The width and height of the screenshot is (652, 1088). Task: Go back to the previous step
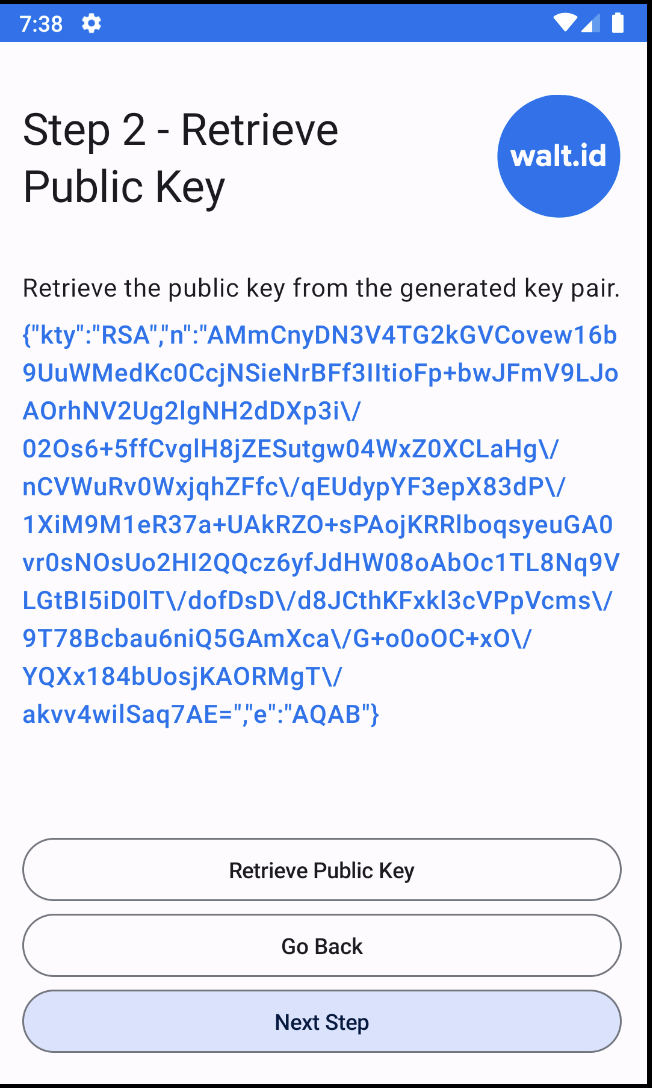click(321, 946)
